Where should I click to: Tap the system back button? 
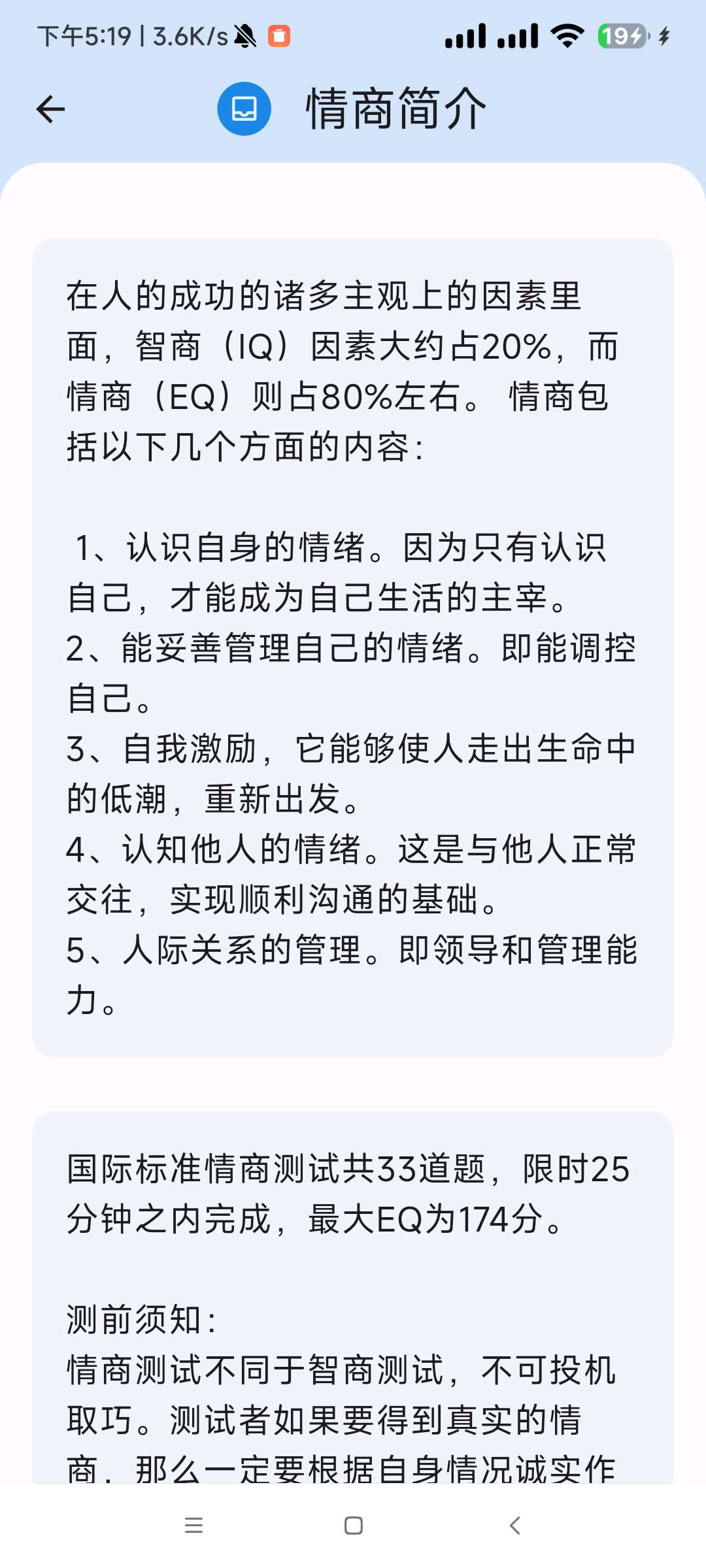coord(514,1526)
